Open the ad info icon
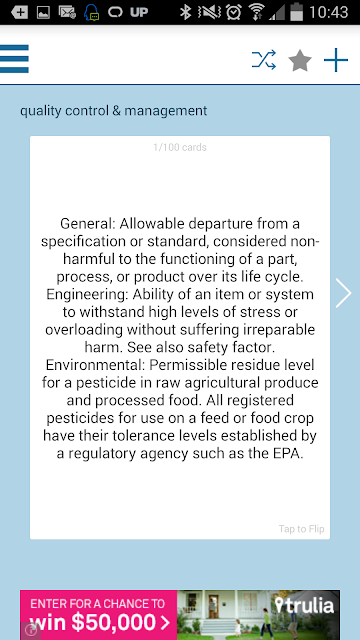This screenshot has height=640, width=360. 30,631
